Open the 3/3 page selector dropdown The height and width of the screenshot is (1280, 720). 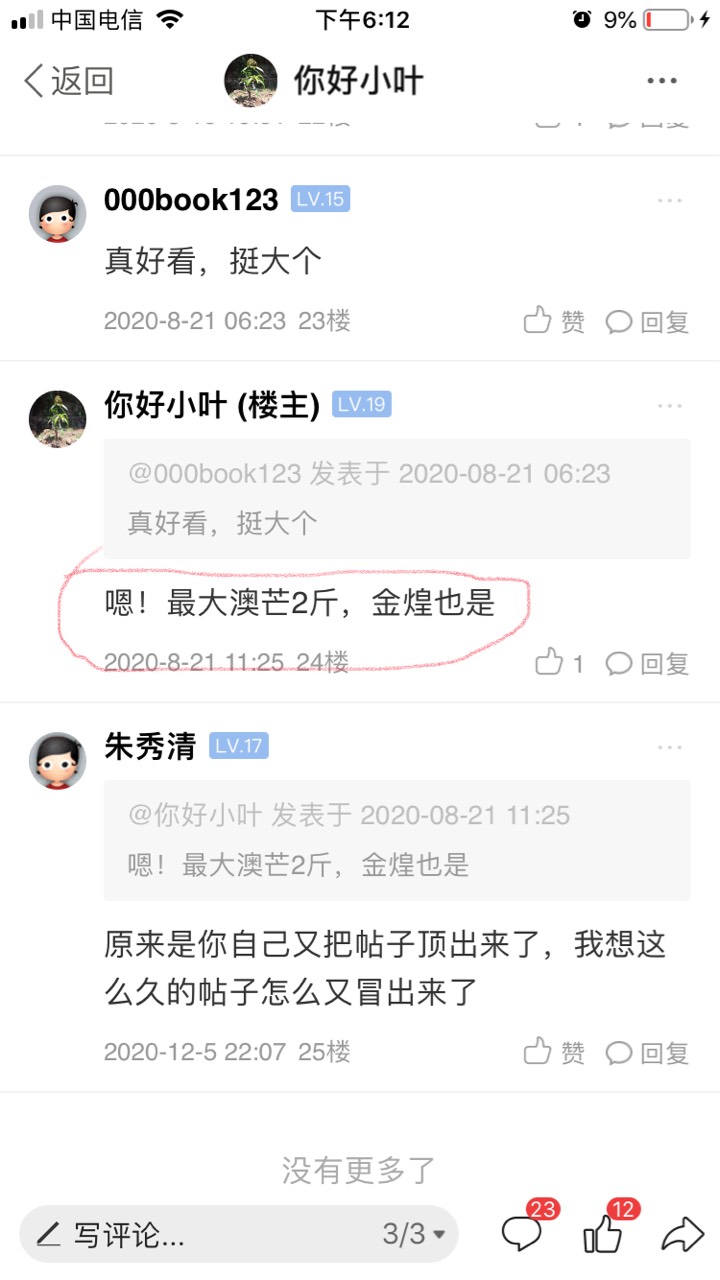pyautogui.click(x=414, y=1234)
